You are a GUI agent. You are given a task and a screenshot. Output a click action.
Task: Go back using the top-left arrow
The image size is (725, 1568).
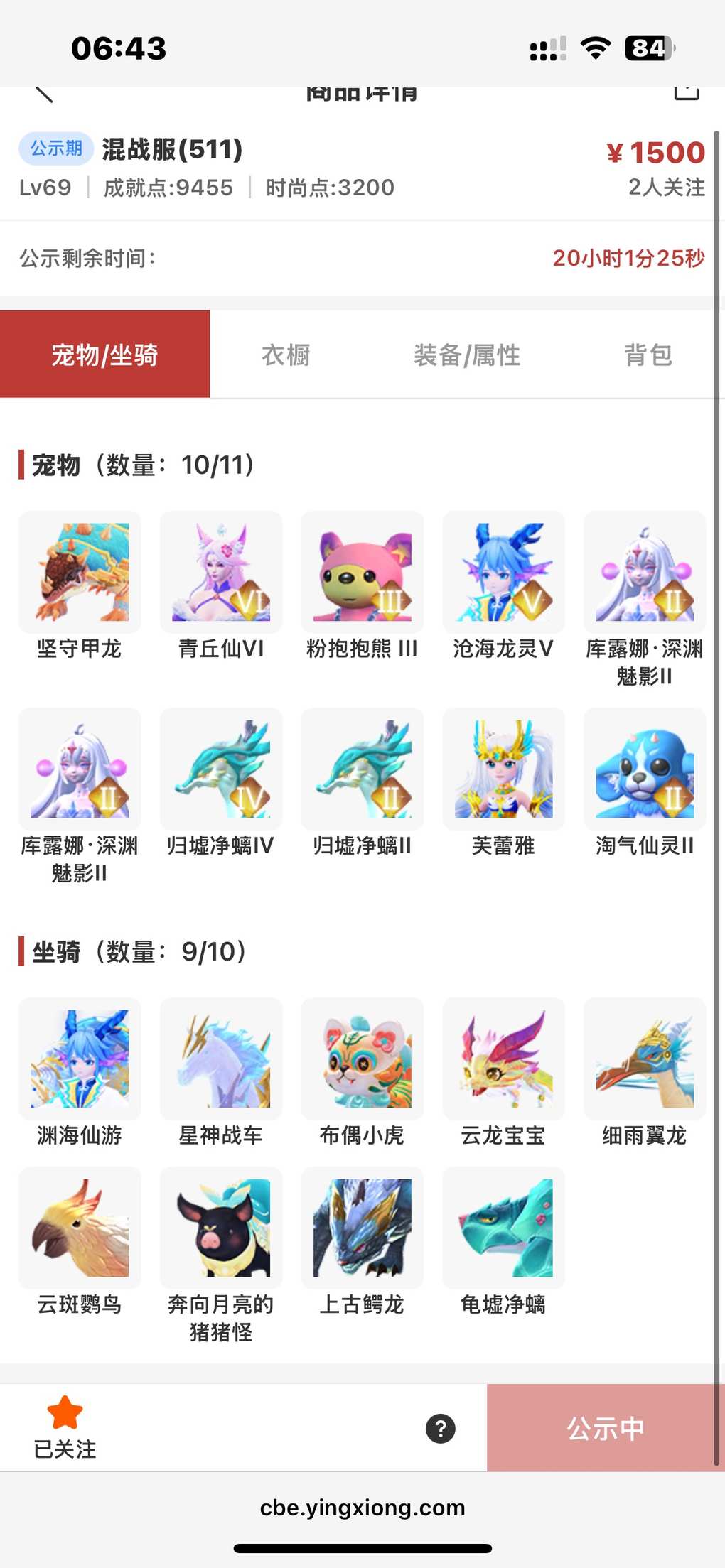pos(44,94)
